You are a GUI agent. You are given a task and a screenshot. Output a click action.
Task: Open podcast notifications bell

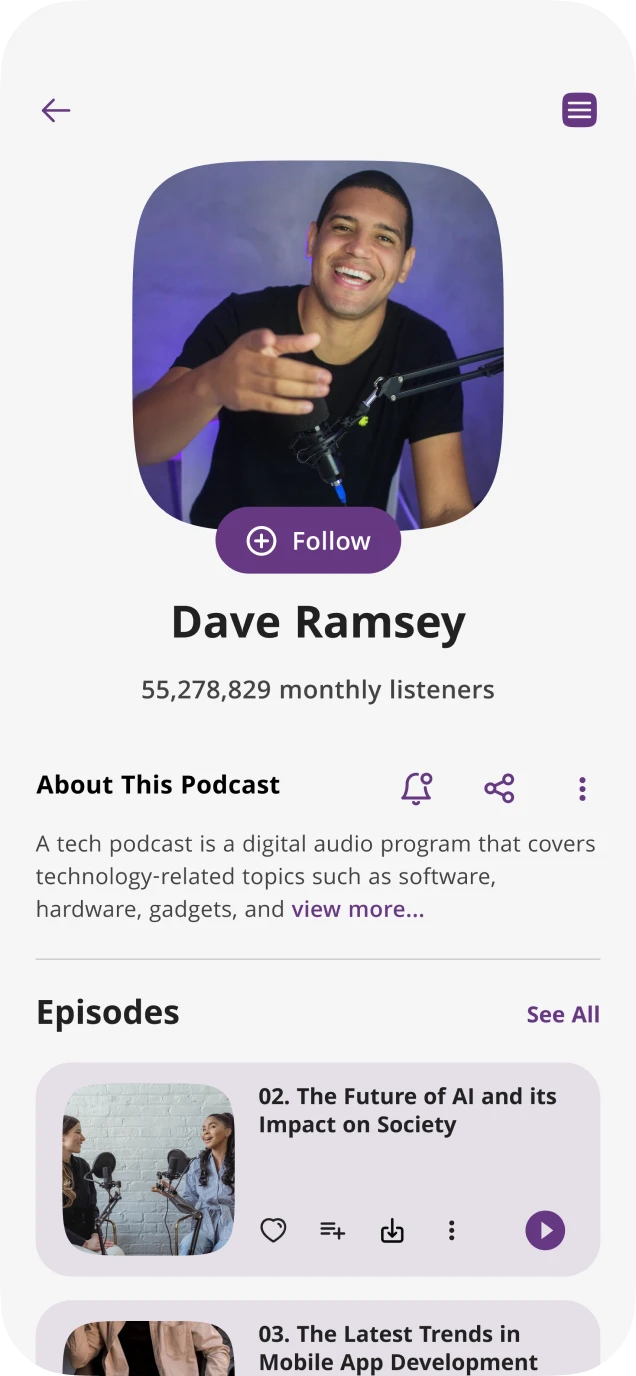[416, 788]
